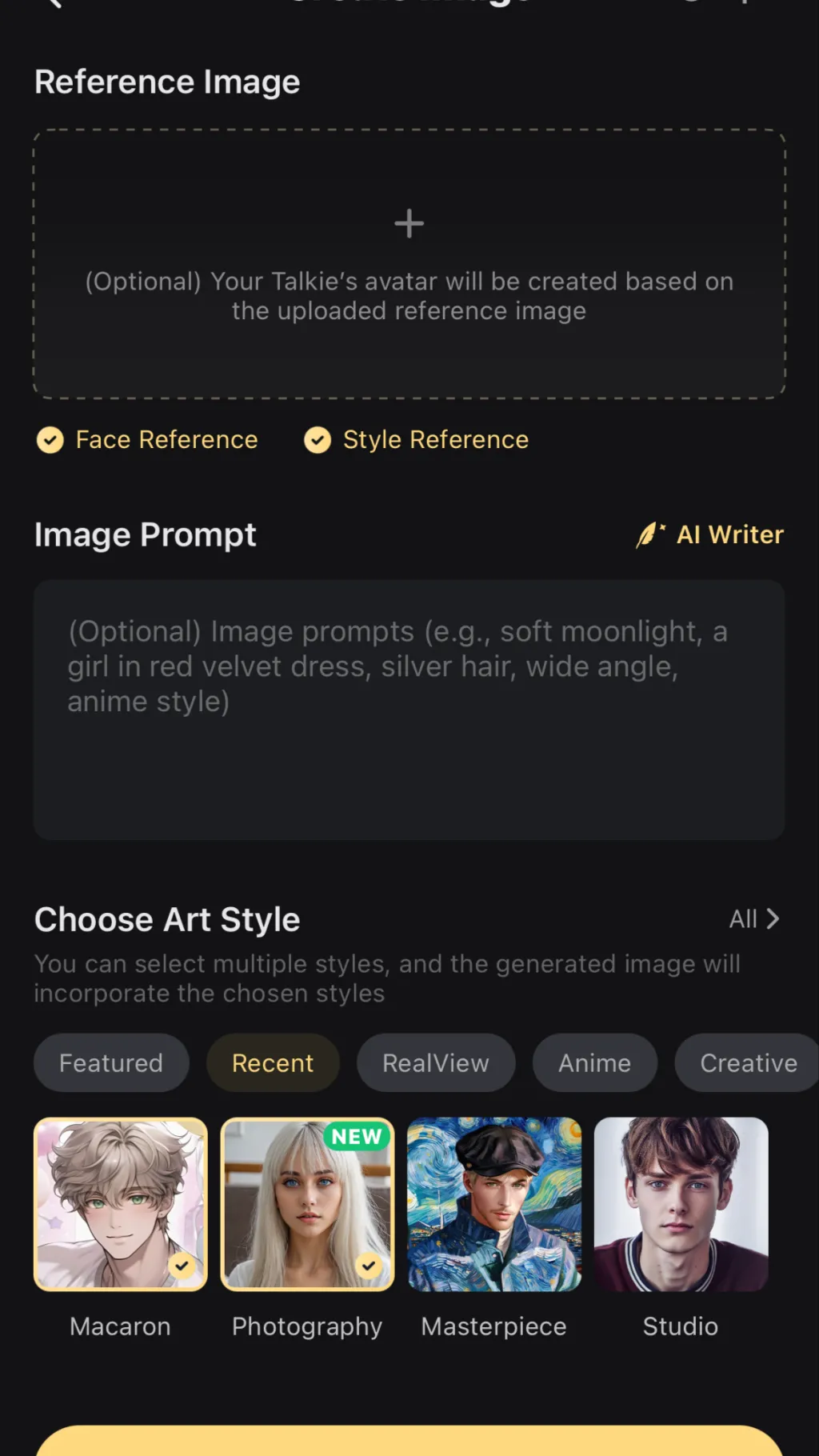Show the Anime styles chip
819x1456 pixels.
coord(594,1063)
